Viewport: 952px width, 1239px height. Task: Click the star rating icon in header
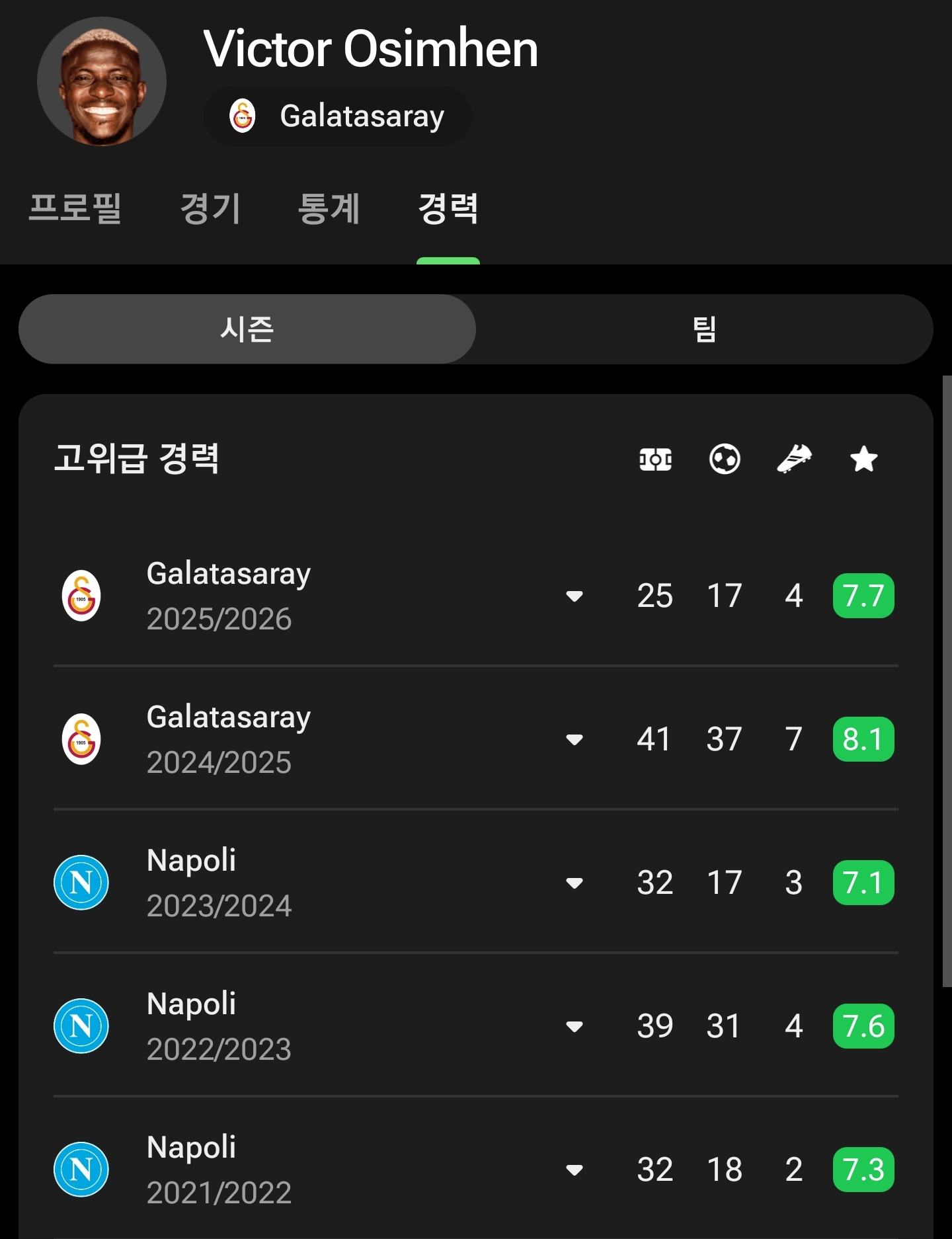(x=864, y=459)
